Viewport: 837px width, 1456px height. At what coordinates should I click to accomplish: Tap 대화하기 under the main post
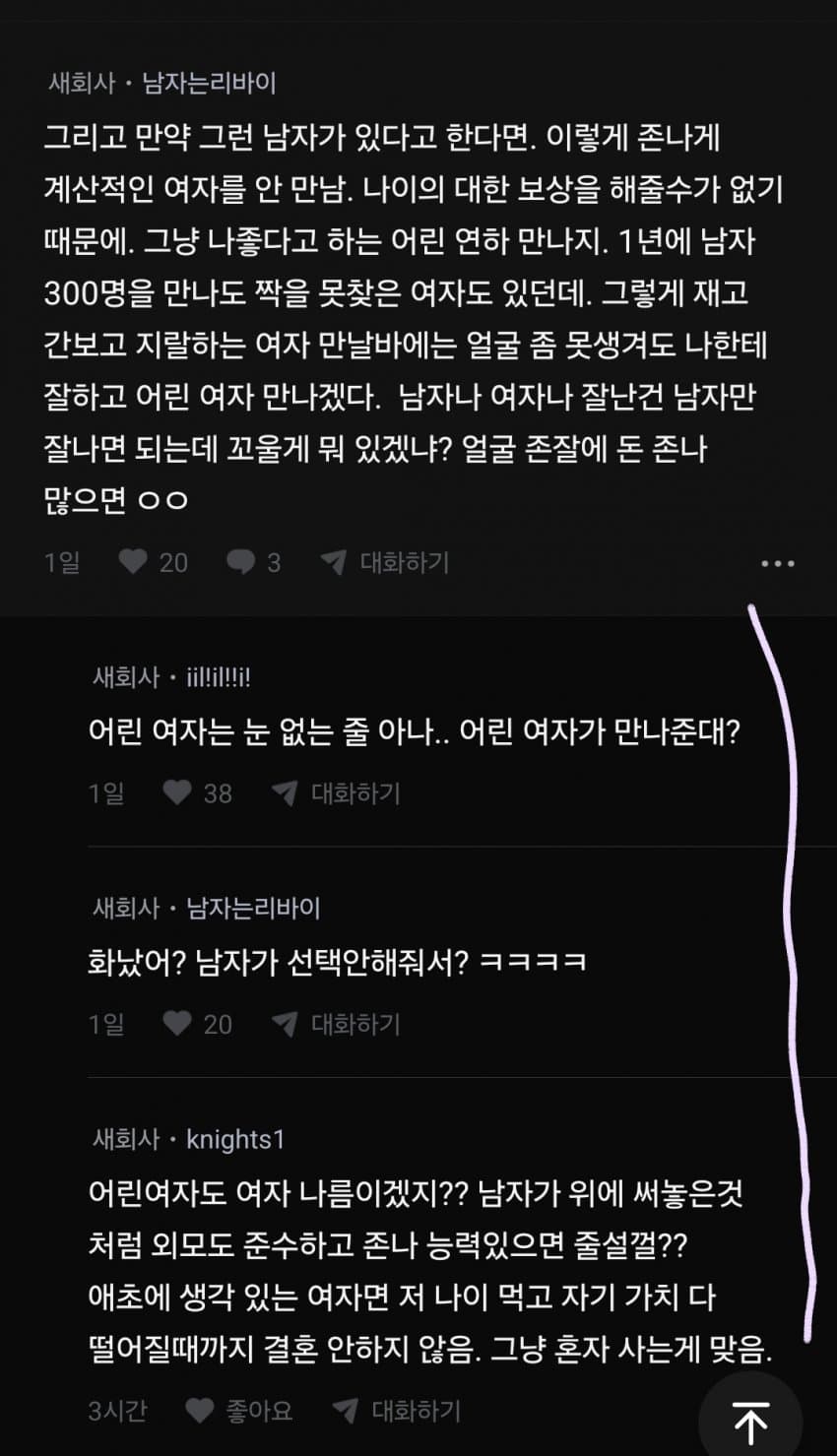pos(385,562)
